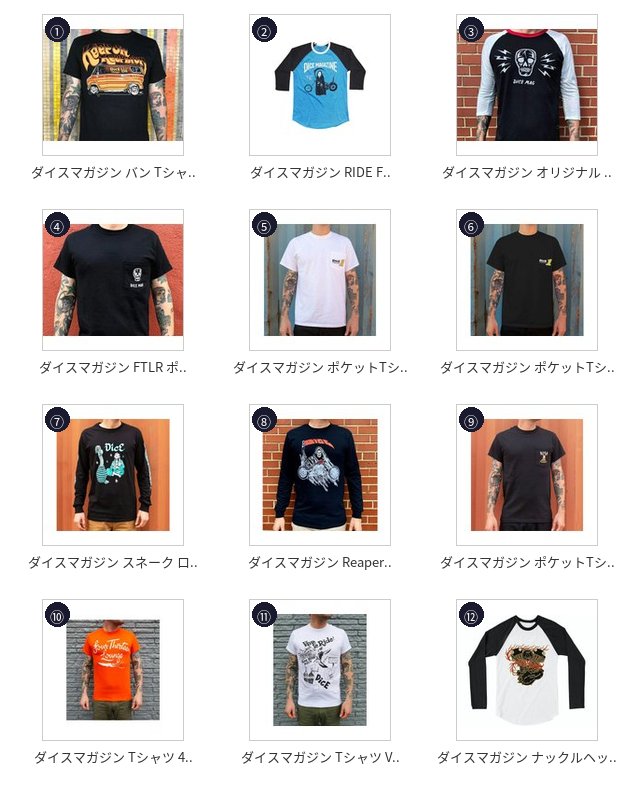View product 3, the original skull raglan
The height and width of the screenshot is (800, 641).
527,85
